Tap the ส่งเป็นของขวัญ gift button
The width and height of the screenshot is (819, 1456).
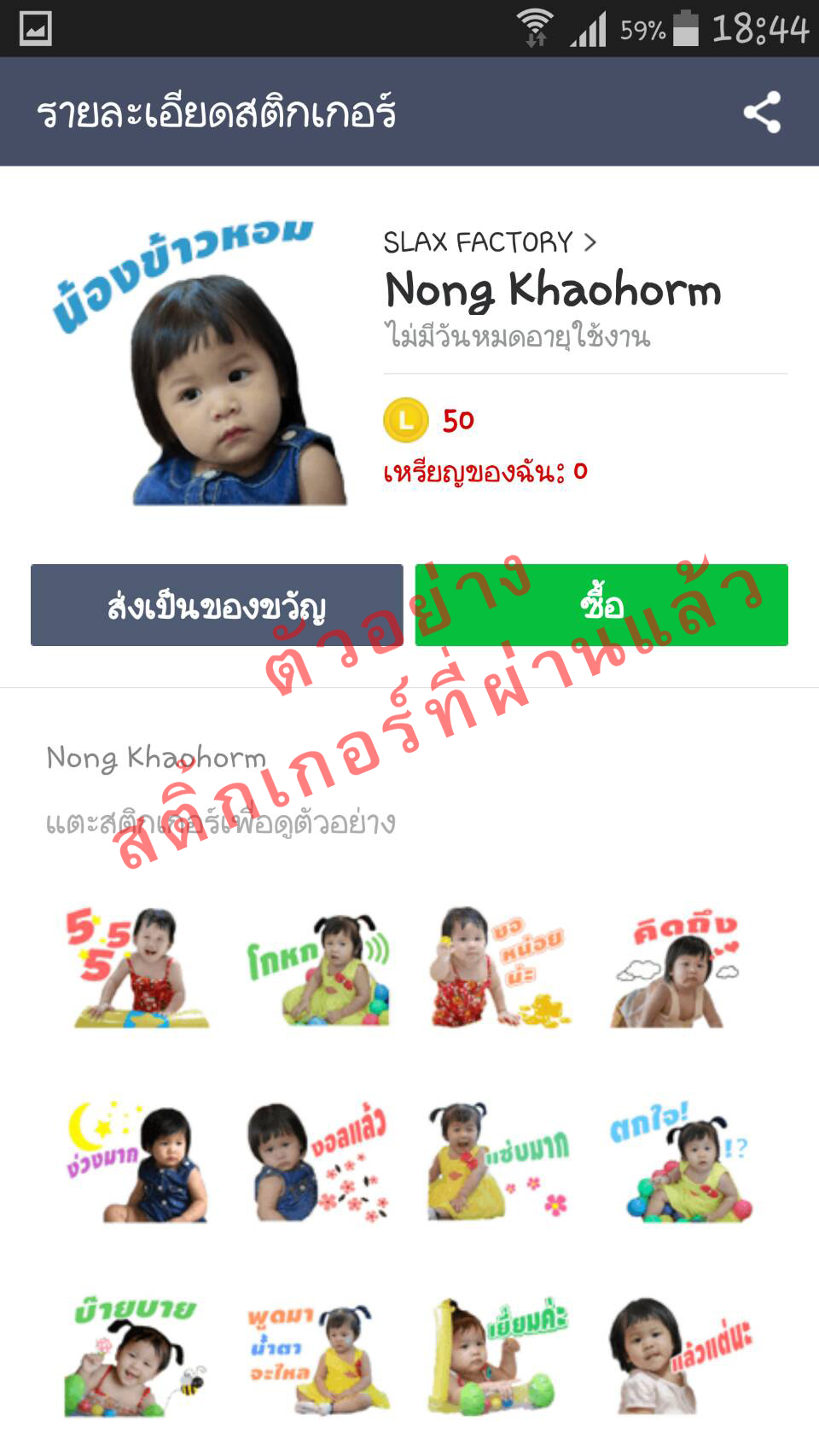217,605
